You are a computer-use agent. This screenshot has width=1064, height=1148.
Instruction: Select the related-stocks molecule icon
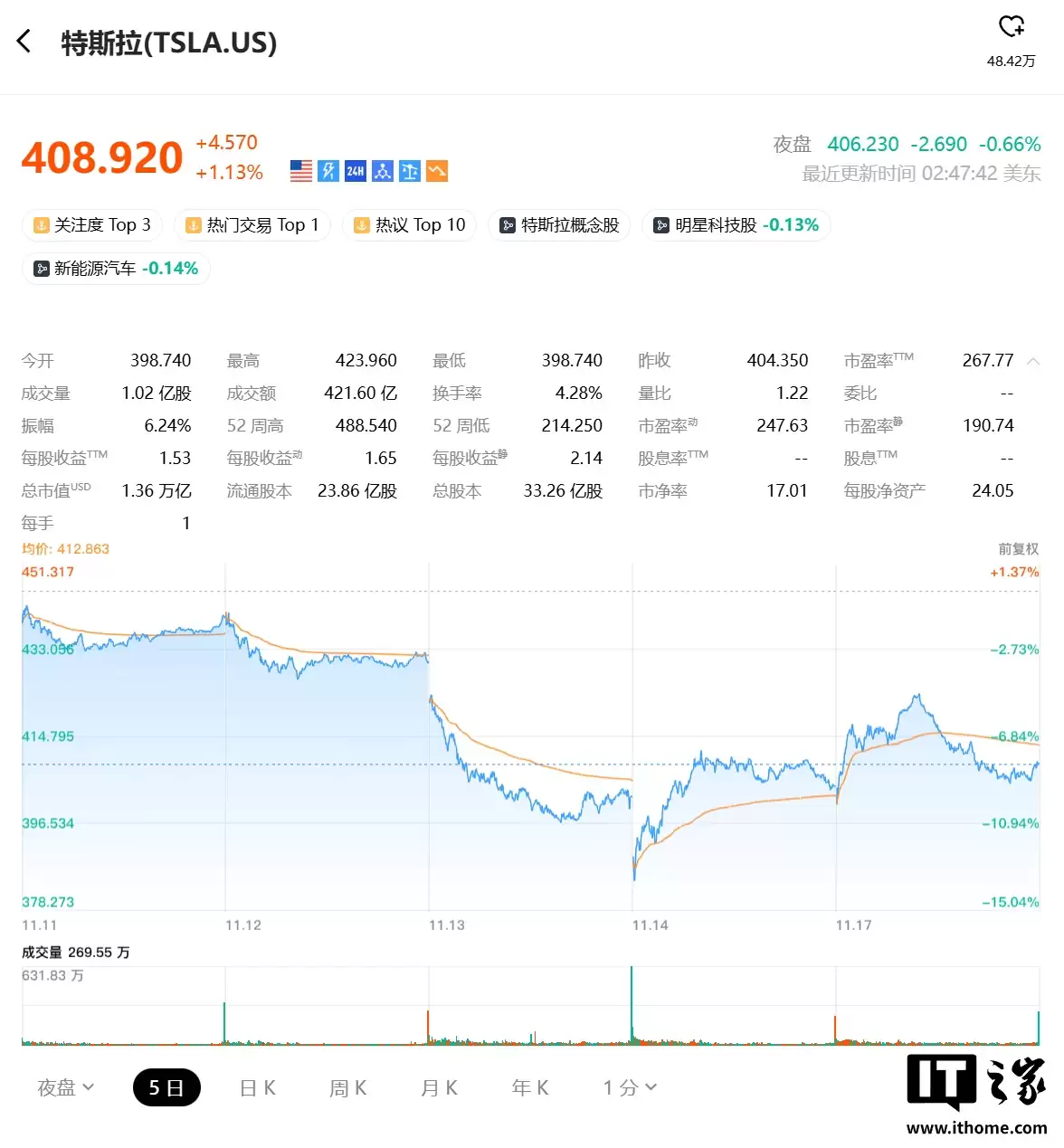click(x=382, y=171)
